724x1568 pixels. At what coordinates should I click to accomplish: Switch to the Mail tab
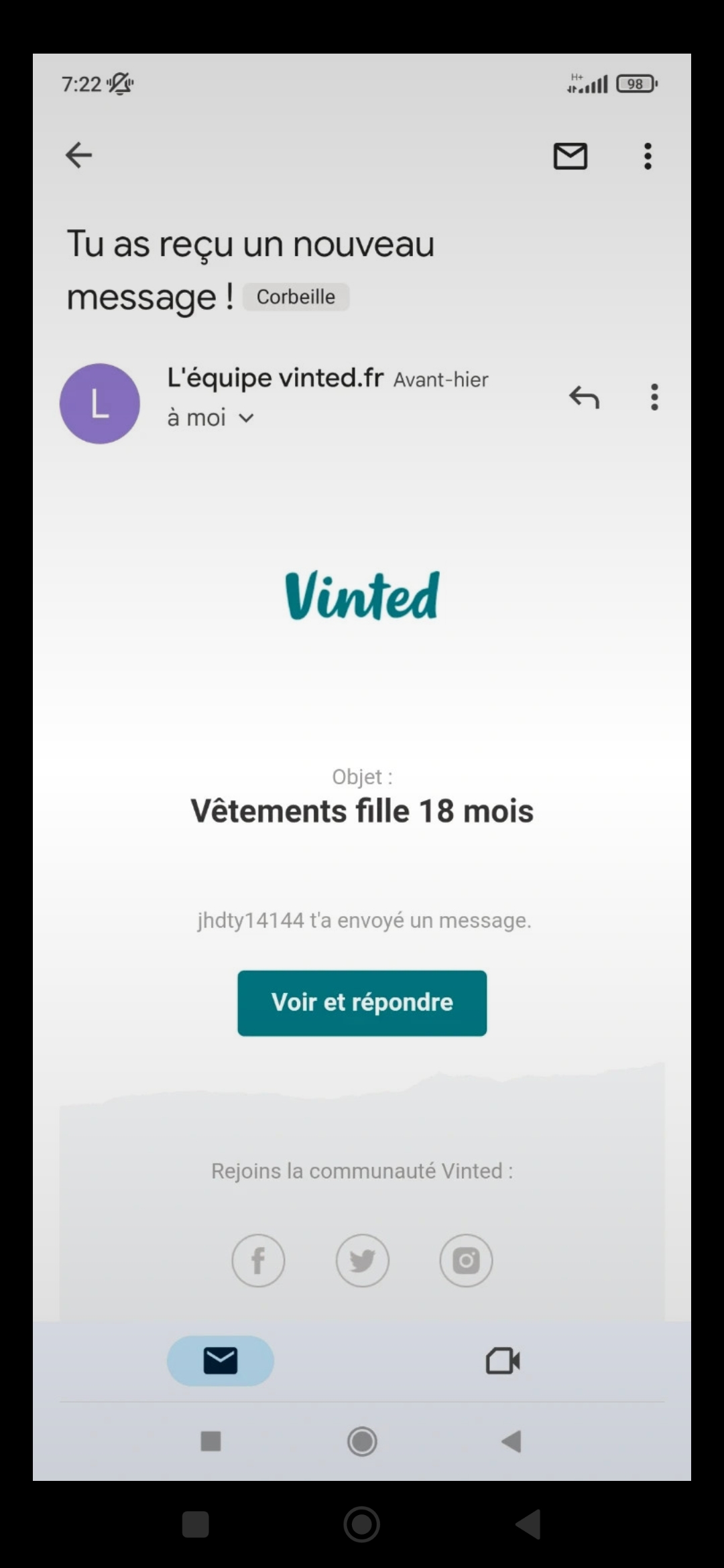(x=221, y=1361)
